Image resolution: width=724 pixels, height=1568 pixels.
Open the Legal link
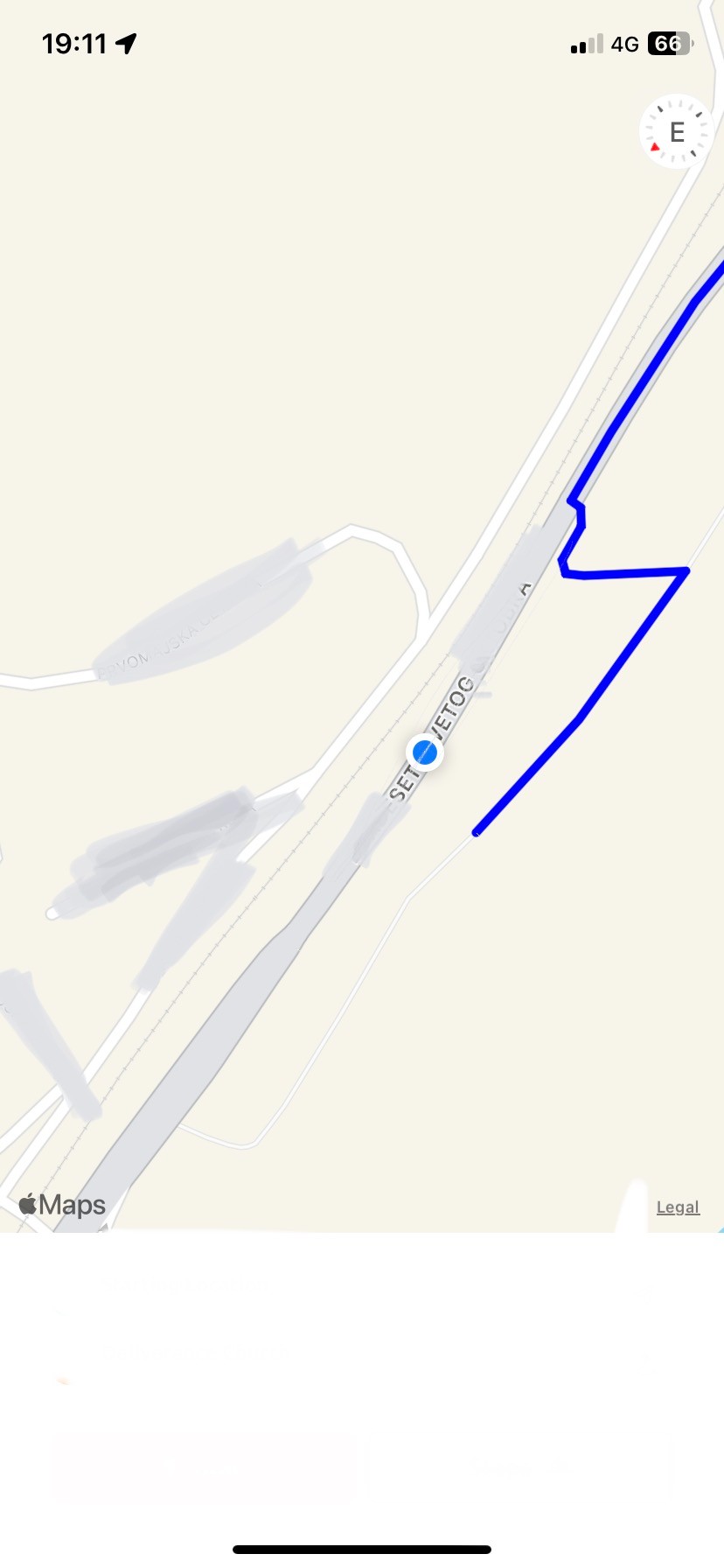[x=678, y=1207]
